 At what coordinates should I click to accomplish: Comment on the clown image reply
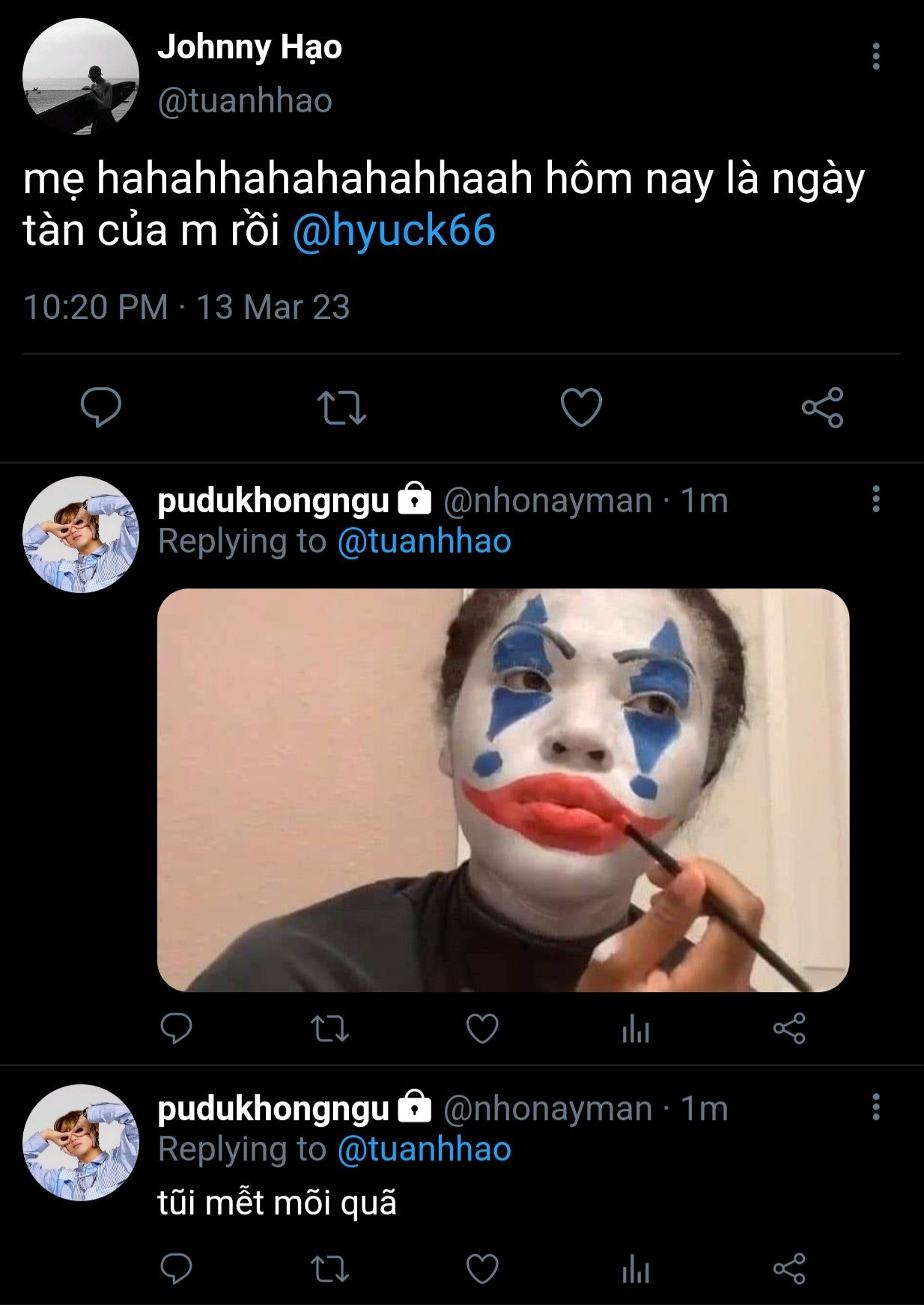[177, 1029]
